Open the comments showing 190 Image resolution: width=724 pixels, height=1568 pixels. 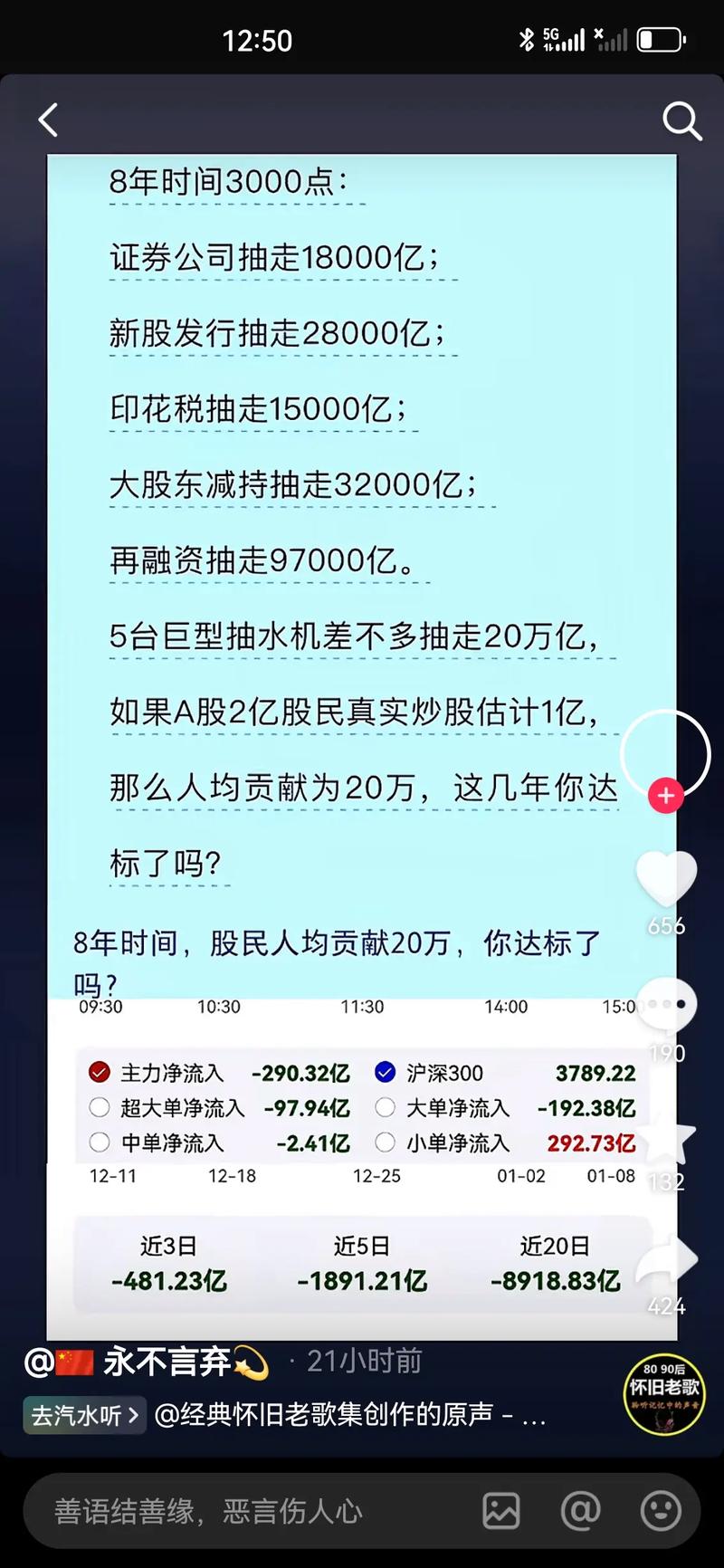point(666,1003)
